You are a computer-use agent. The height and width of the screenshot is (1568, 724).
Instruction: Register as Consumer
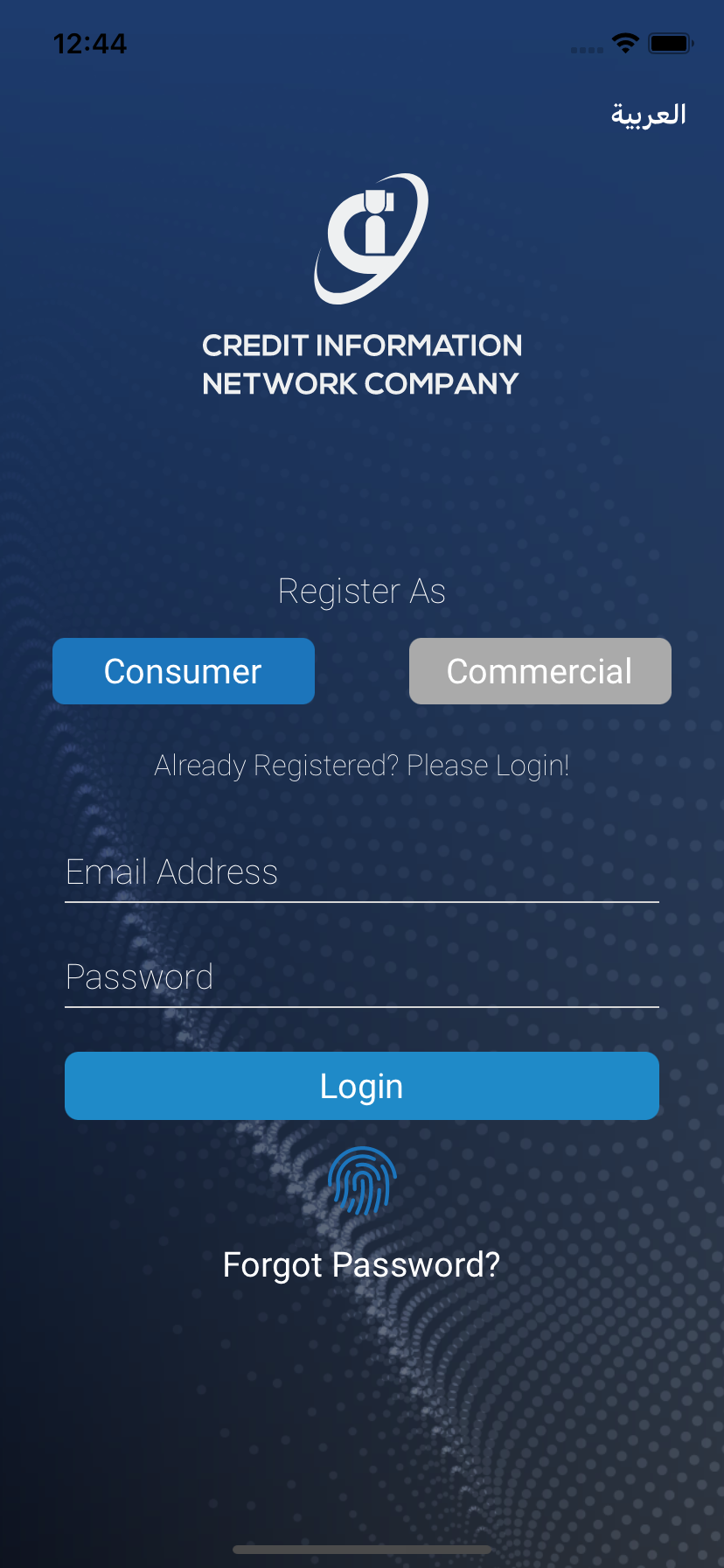pos(184,671)
